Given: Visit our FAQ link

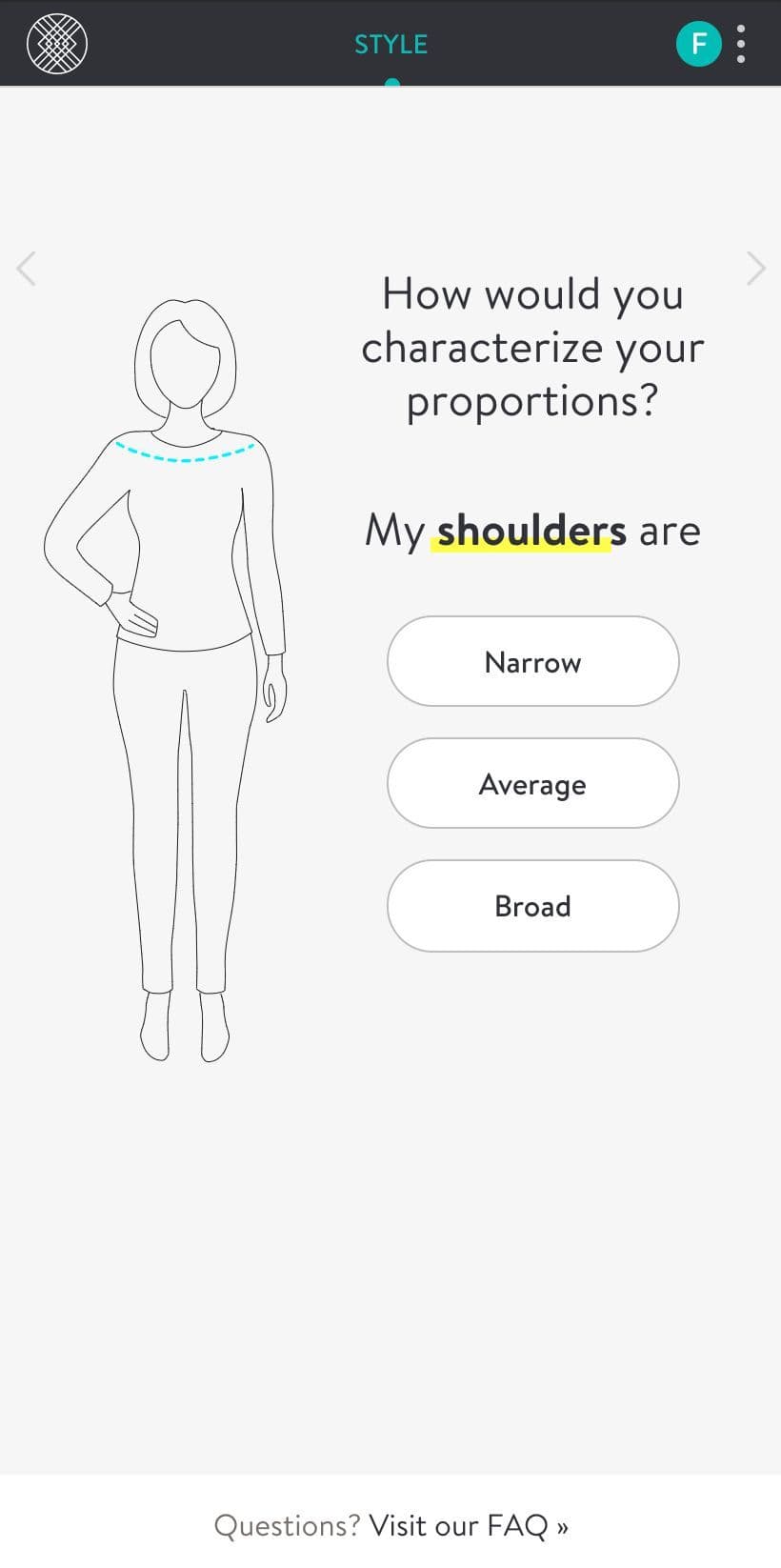Looking at the screenshot, I should tap(468, 1525).
